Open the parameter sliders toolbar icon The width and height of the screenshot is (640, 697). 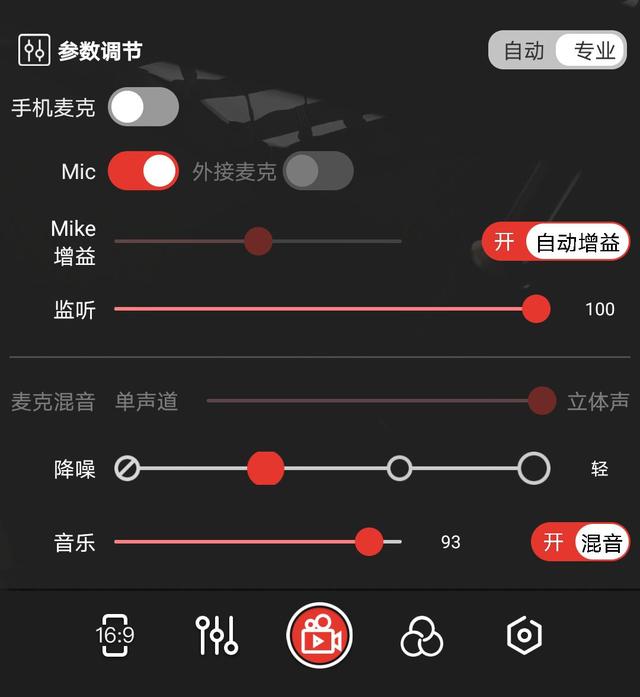click(x=217, y=635)
